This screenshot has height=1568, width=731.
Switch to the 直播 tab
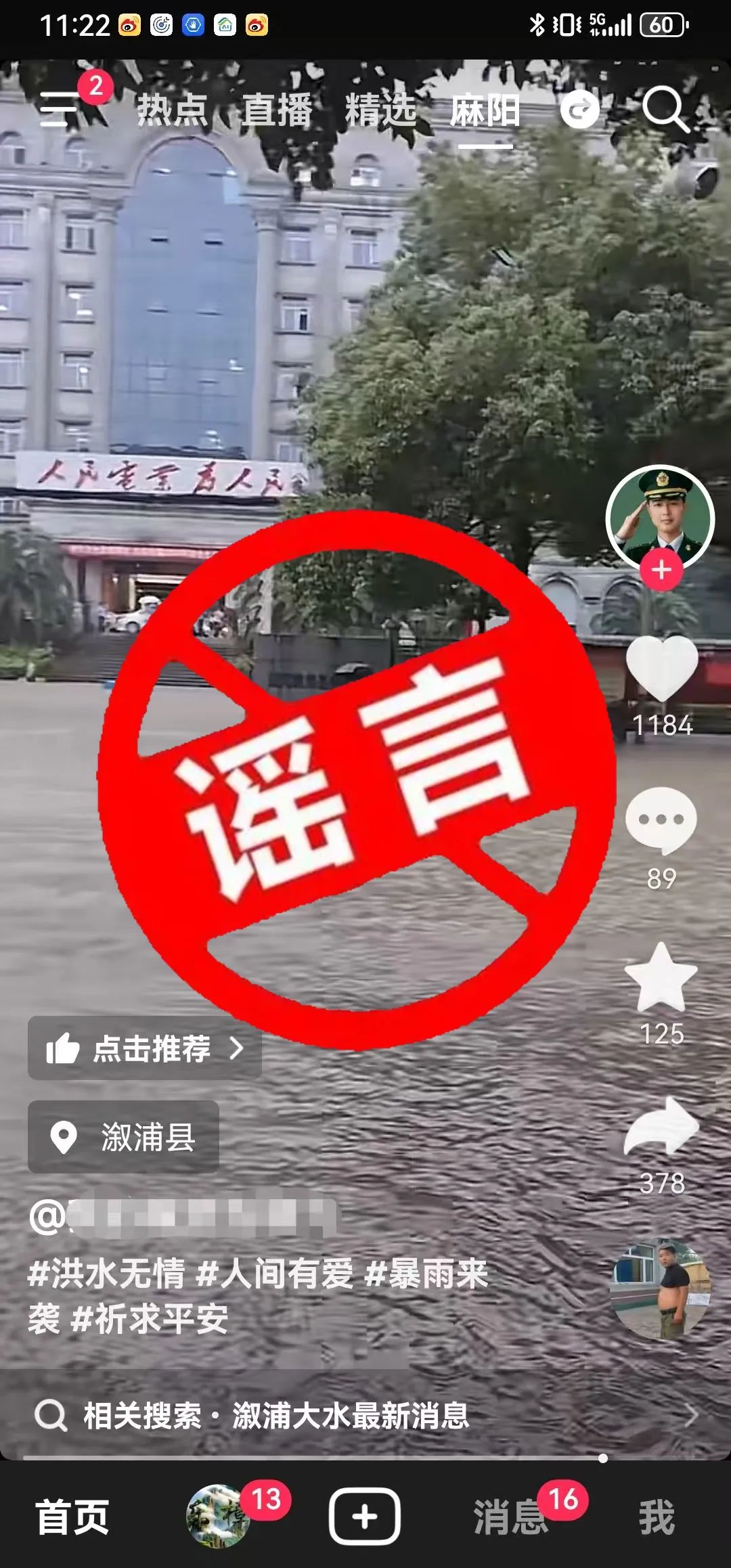(277, 110)
